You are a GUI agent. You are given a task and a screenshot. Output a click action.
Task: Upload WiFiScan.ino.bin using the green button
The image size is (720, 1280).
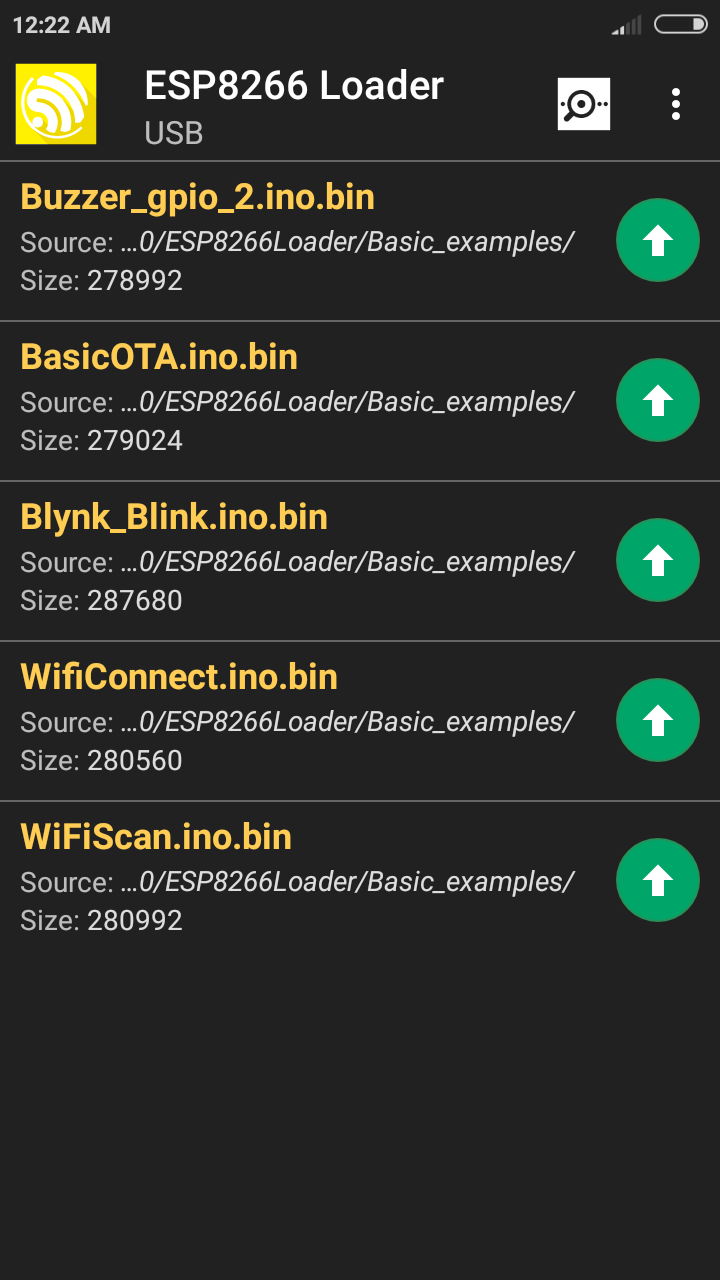pyautogui.click(x=657, y=880)
